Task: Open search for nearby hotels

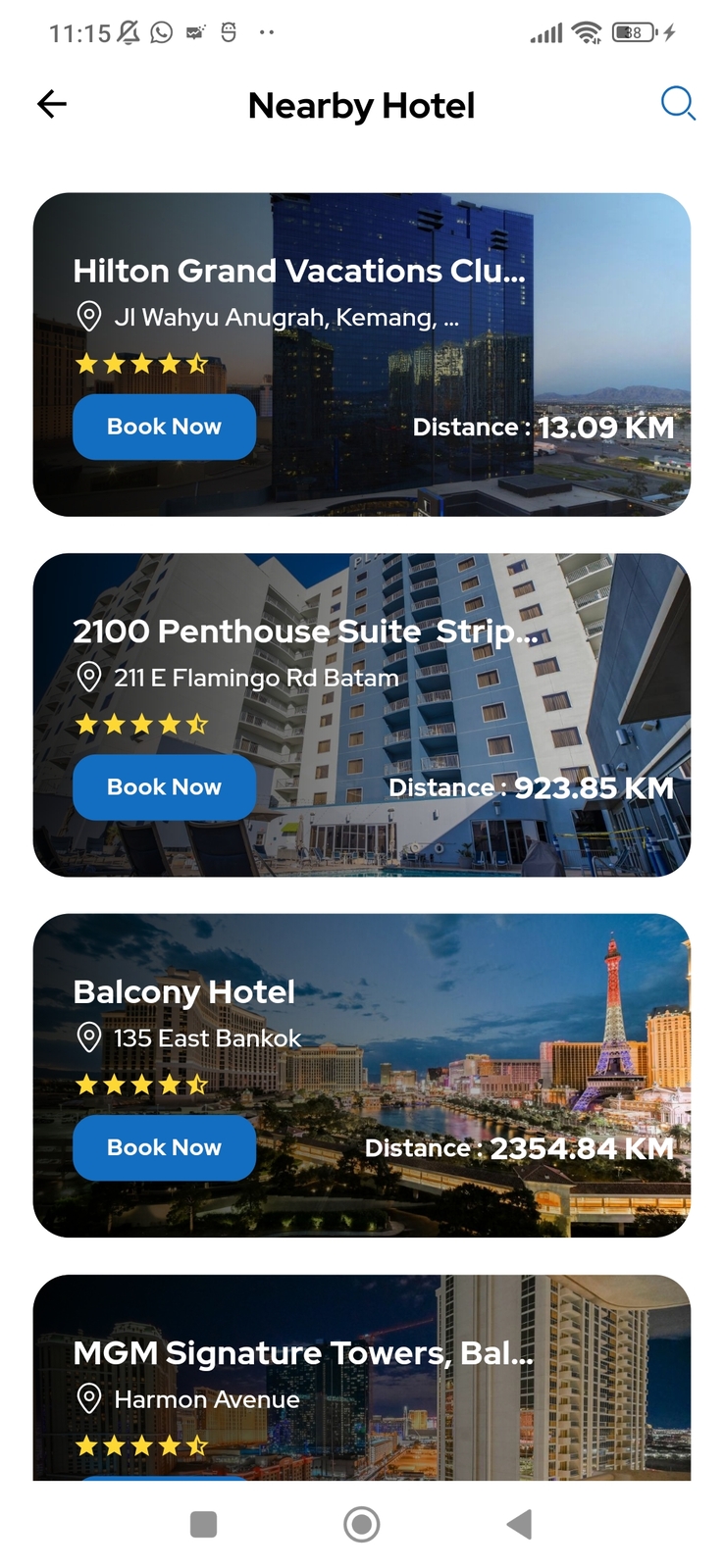Action: pyautogui.click(x=678, y=104)
